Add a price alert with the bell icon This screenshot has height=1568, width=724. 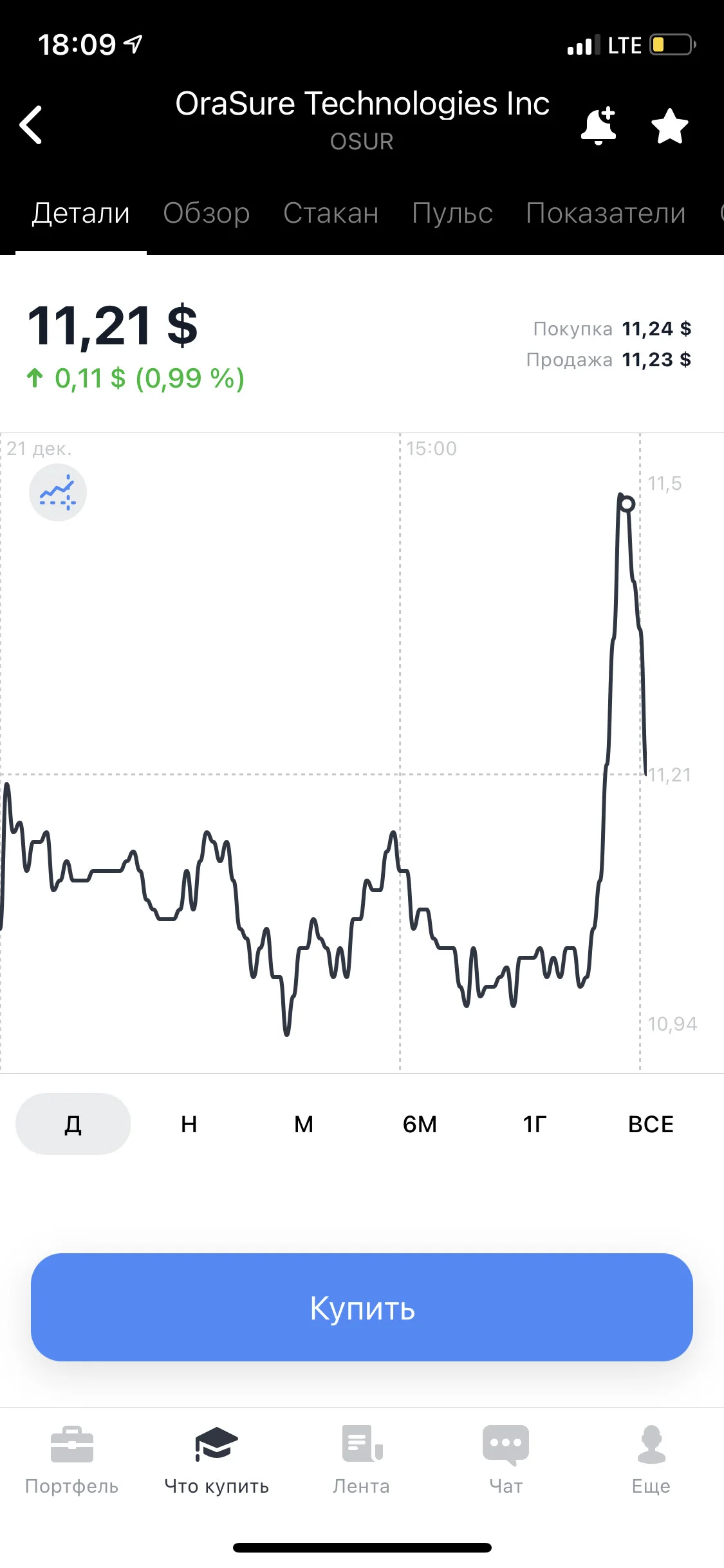599,126
